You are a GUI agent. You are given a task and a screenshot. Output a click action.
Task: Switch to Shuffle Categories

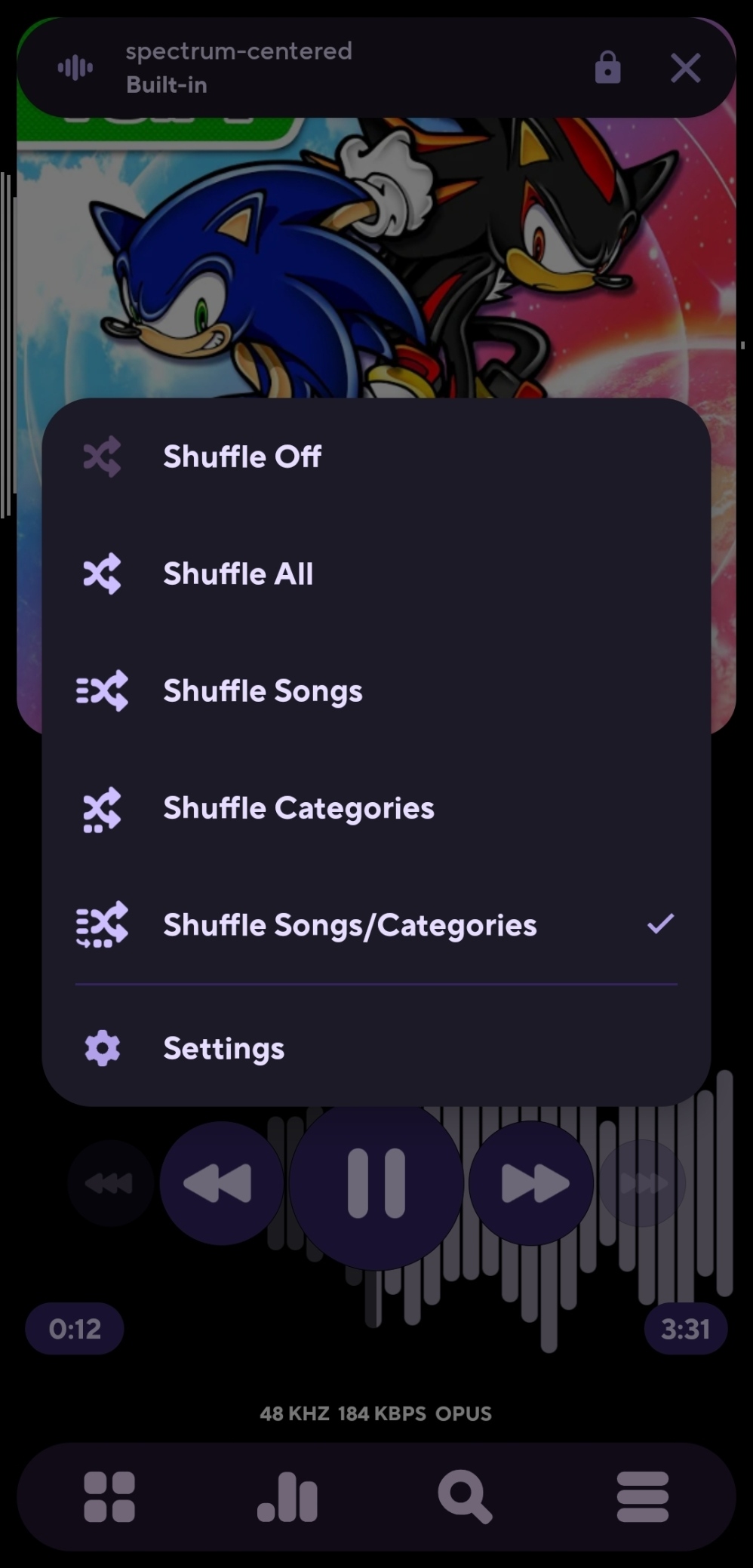tap(298, 807)
